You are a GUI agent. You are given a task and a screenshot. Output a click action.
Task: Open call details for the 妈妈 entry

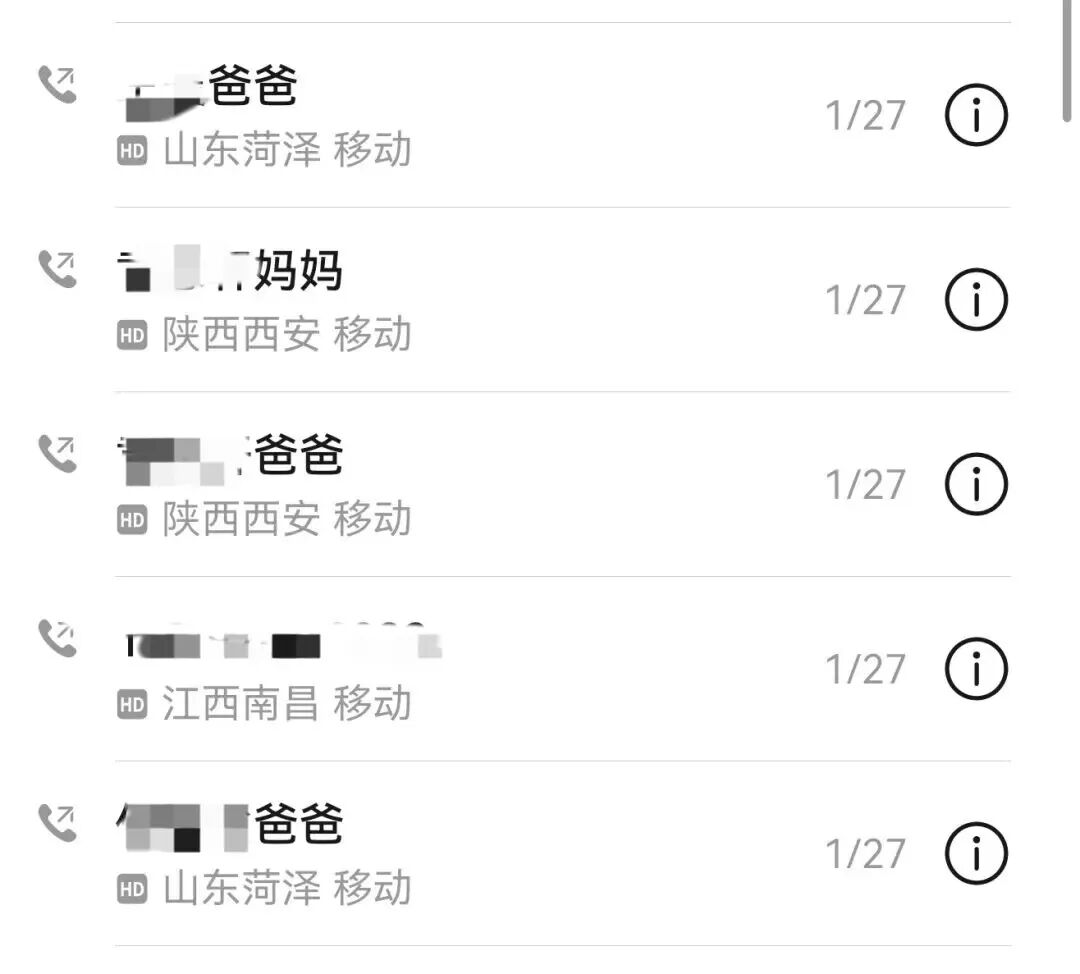(x=976, y=300)
